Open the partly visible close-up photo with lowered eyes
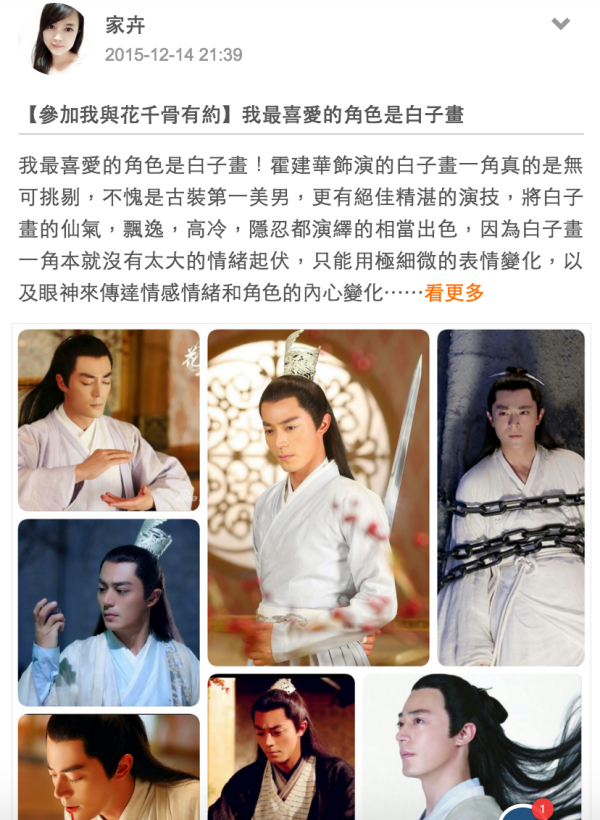This screenshot has width=600, height=820. point(108,767)
